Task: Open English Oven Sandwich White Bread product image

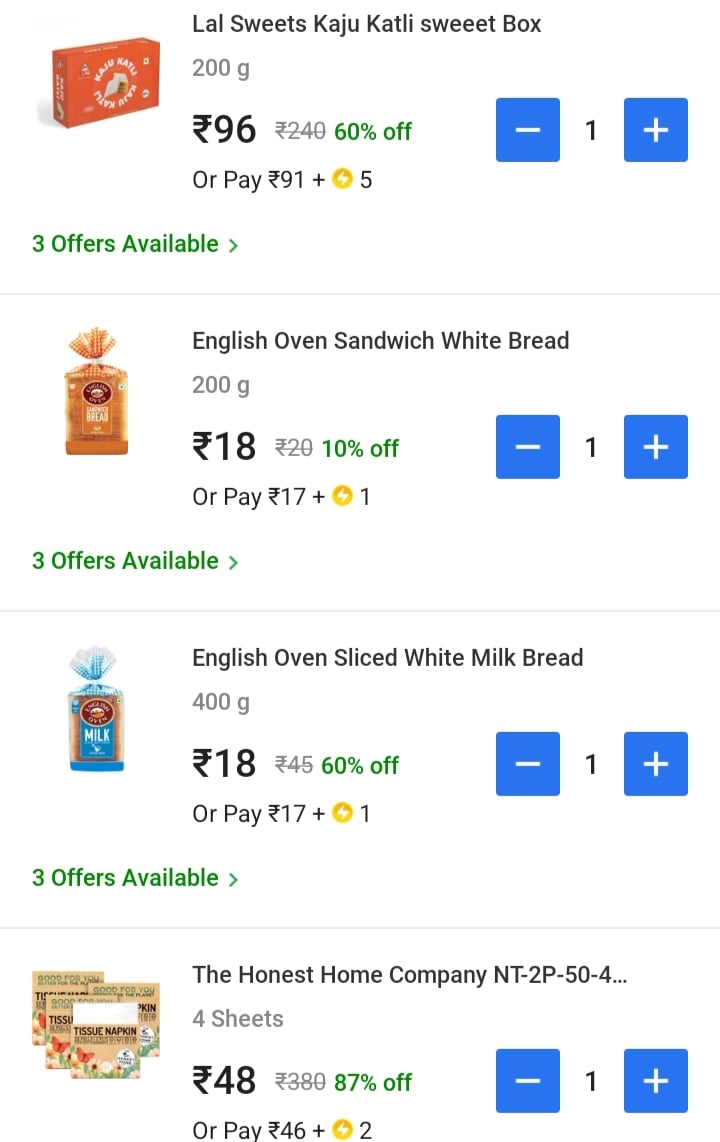Action: [x=96, y=392]
